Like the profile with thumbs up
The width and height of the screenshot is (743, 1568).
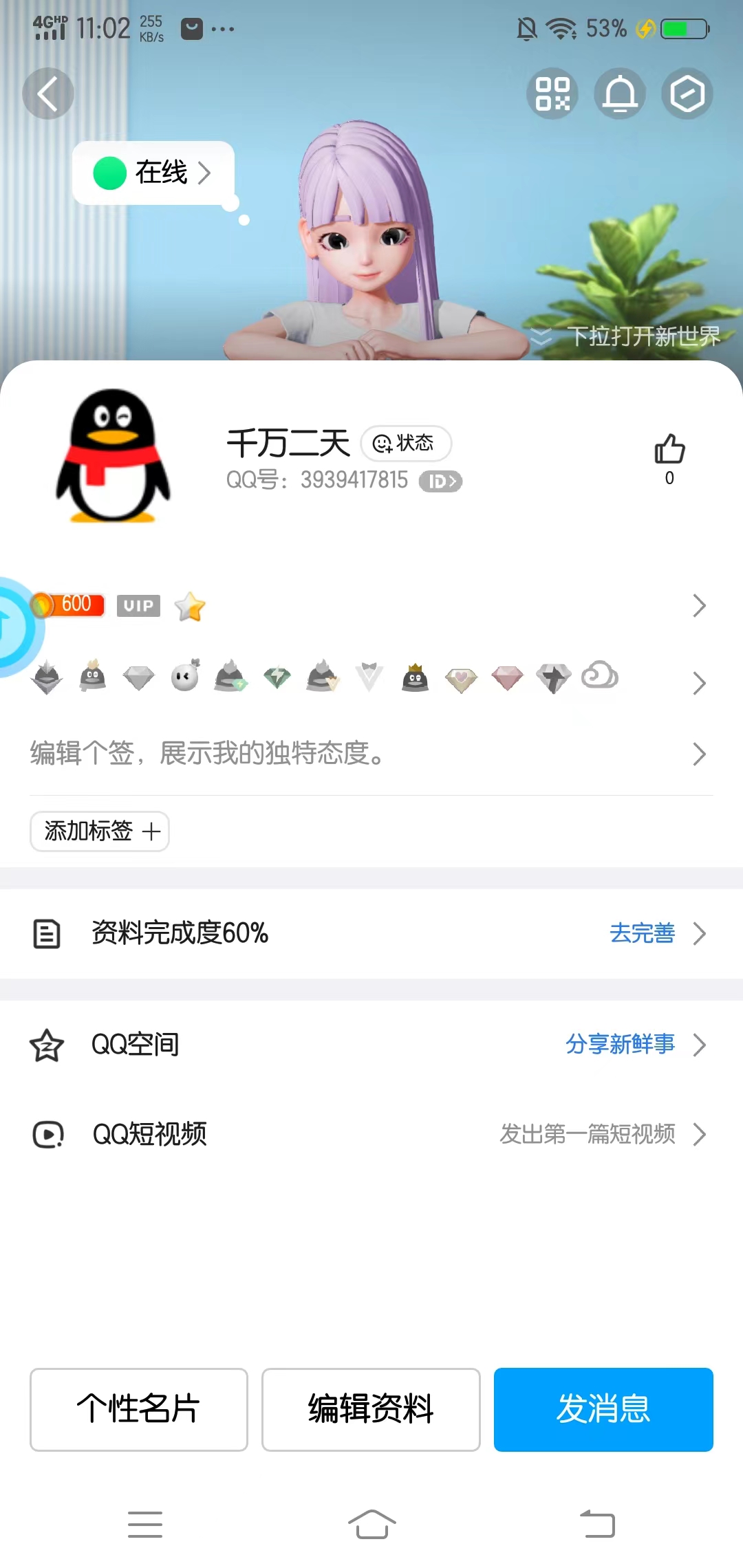(669, 451)
